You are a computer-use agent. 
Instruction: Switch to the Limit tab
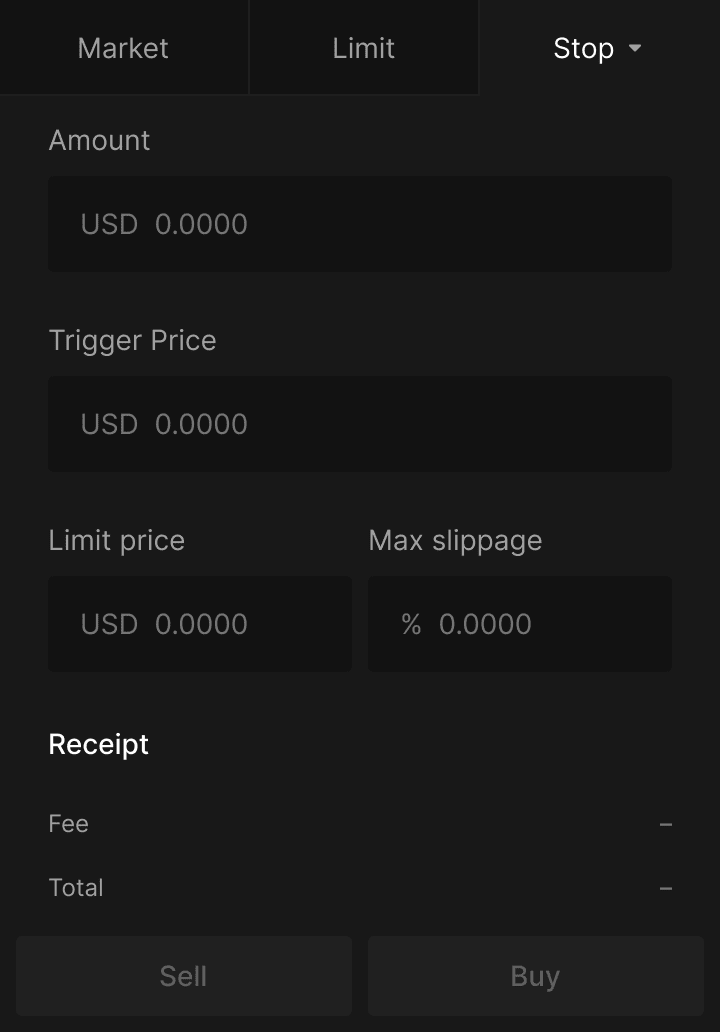363,47
